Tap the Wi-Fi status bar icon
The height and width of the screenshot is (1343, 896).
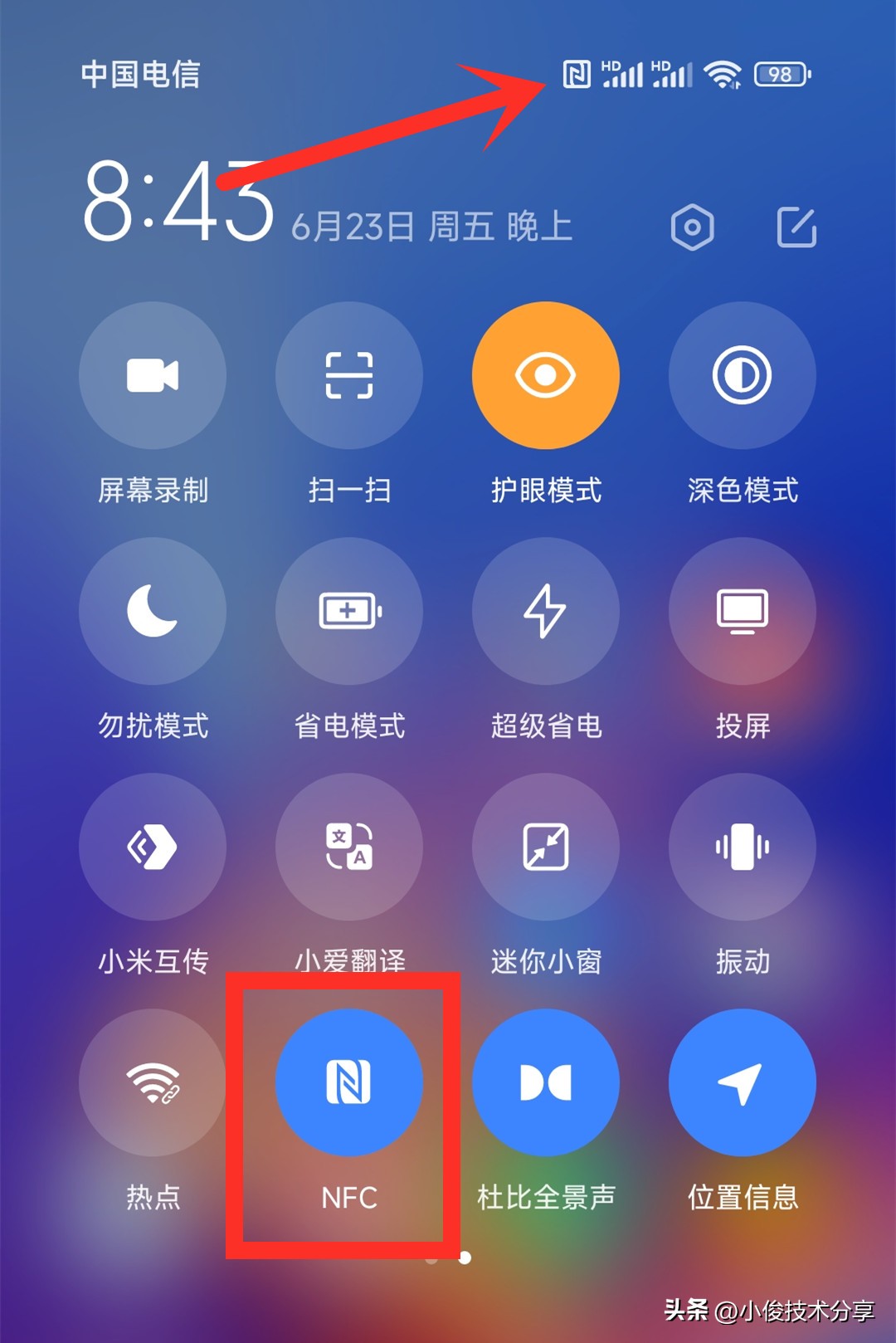(x=723, y=75)
